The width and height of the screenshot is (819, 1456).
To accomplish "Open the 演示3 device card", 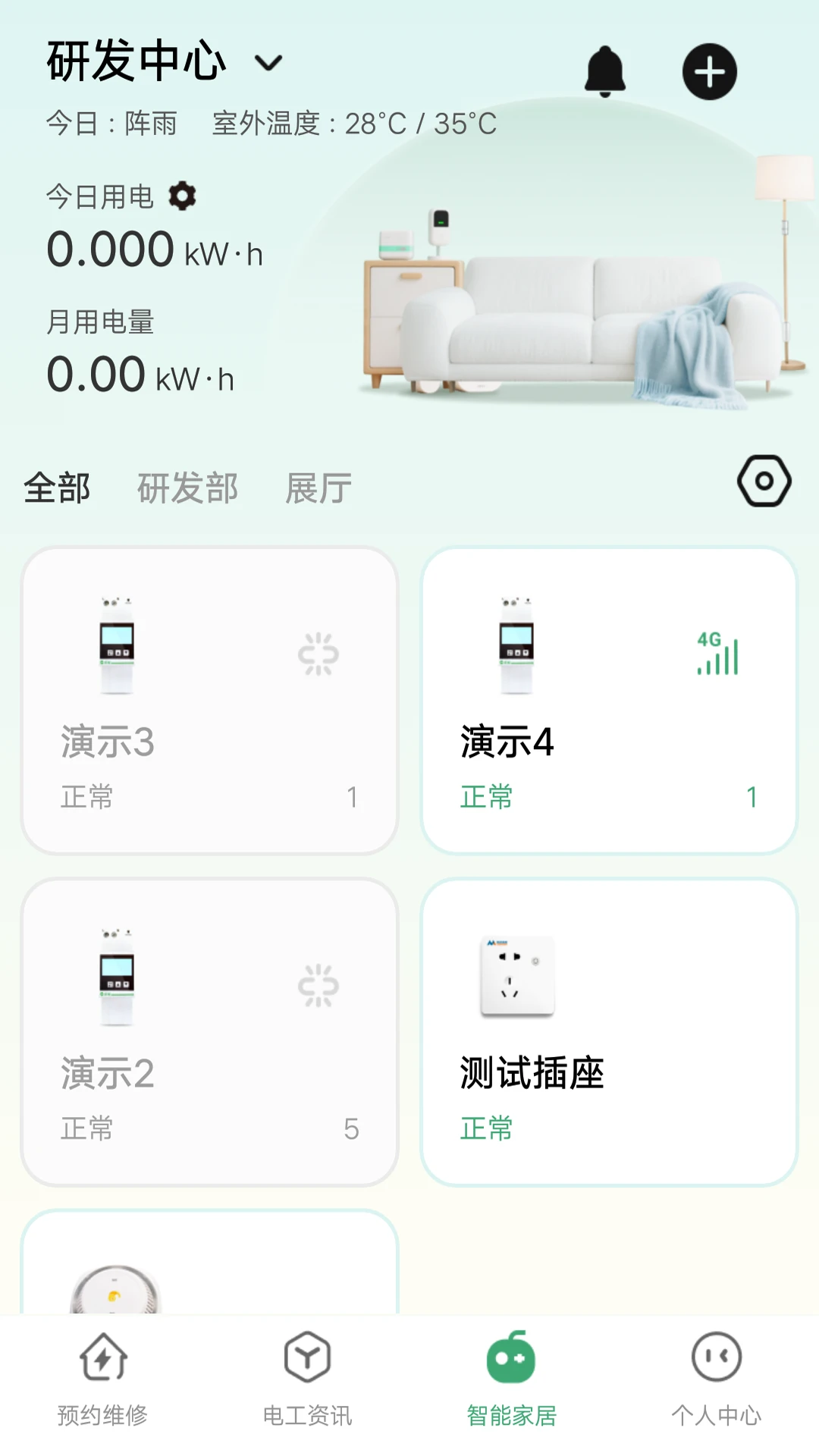I will [x=209, y=700].
